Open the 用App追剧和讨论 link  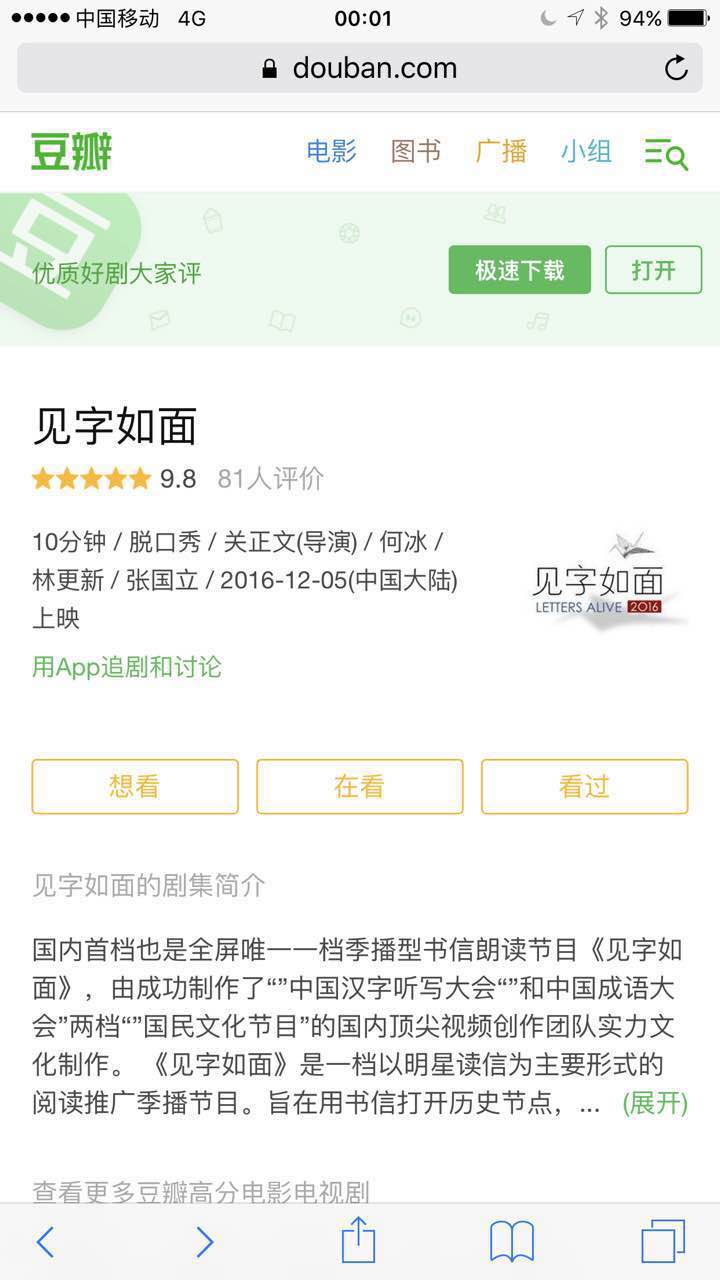point(127,667)
